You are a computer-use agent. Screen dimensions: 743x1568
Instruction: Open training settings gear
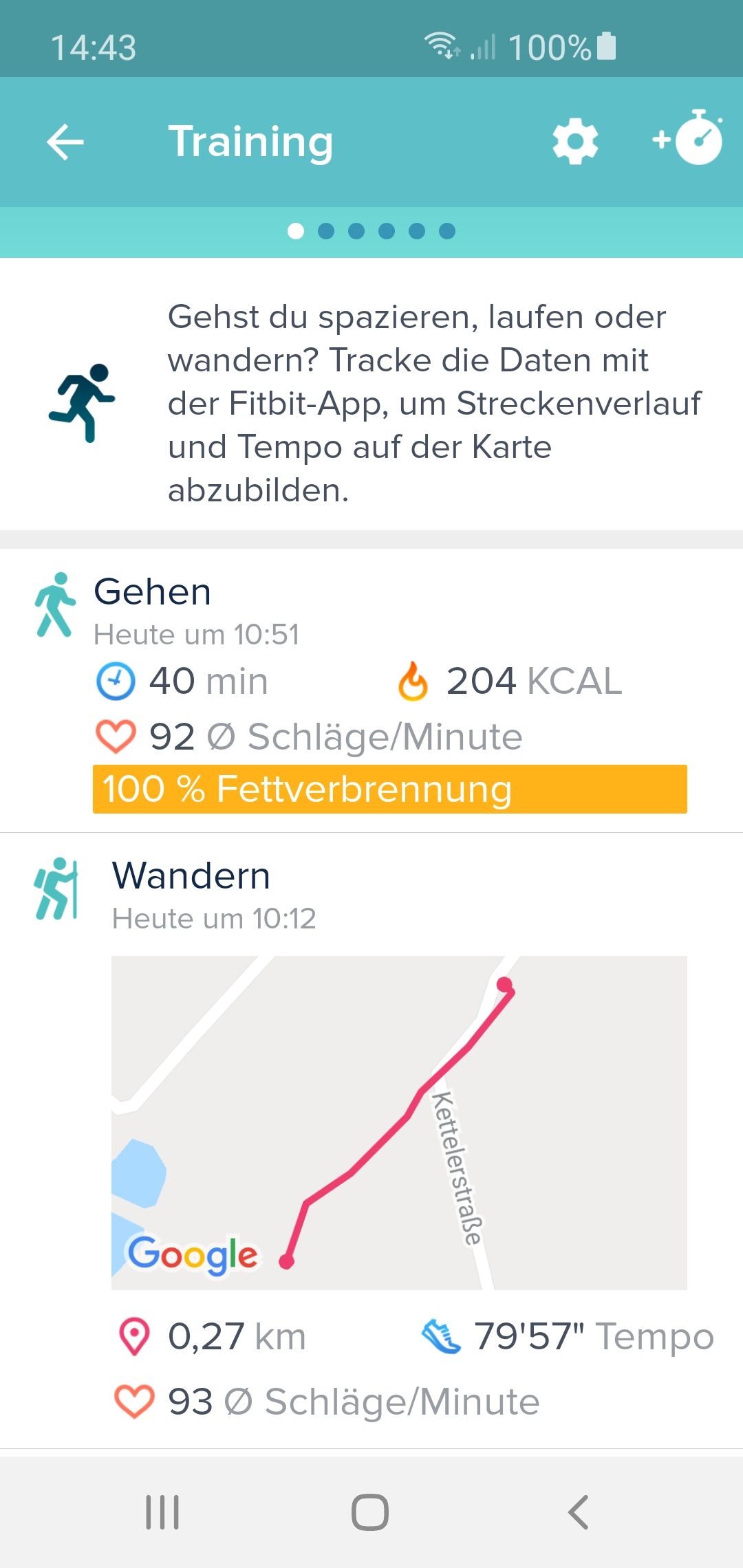click(575, 141)
